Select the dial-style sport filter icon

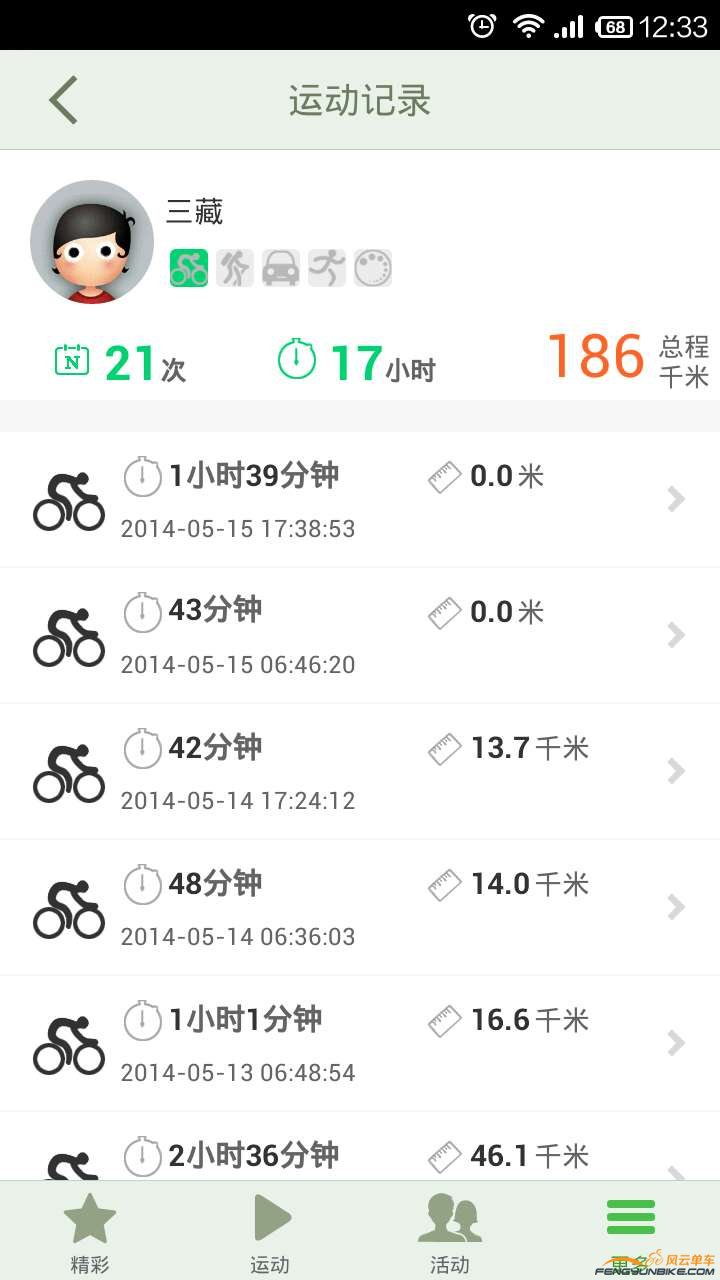pyautogui.click(x=372, y=267)
